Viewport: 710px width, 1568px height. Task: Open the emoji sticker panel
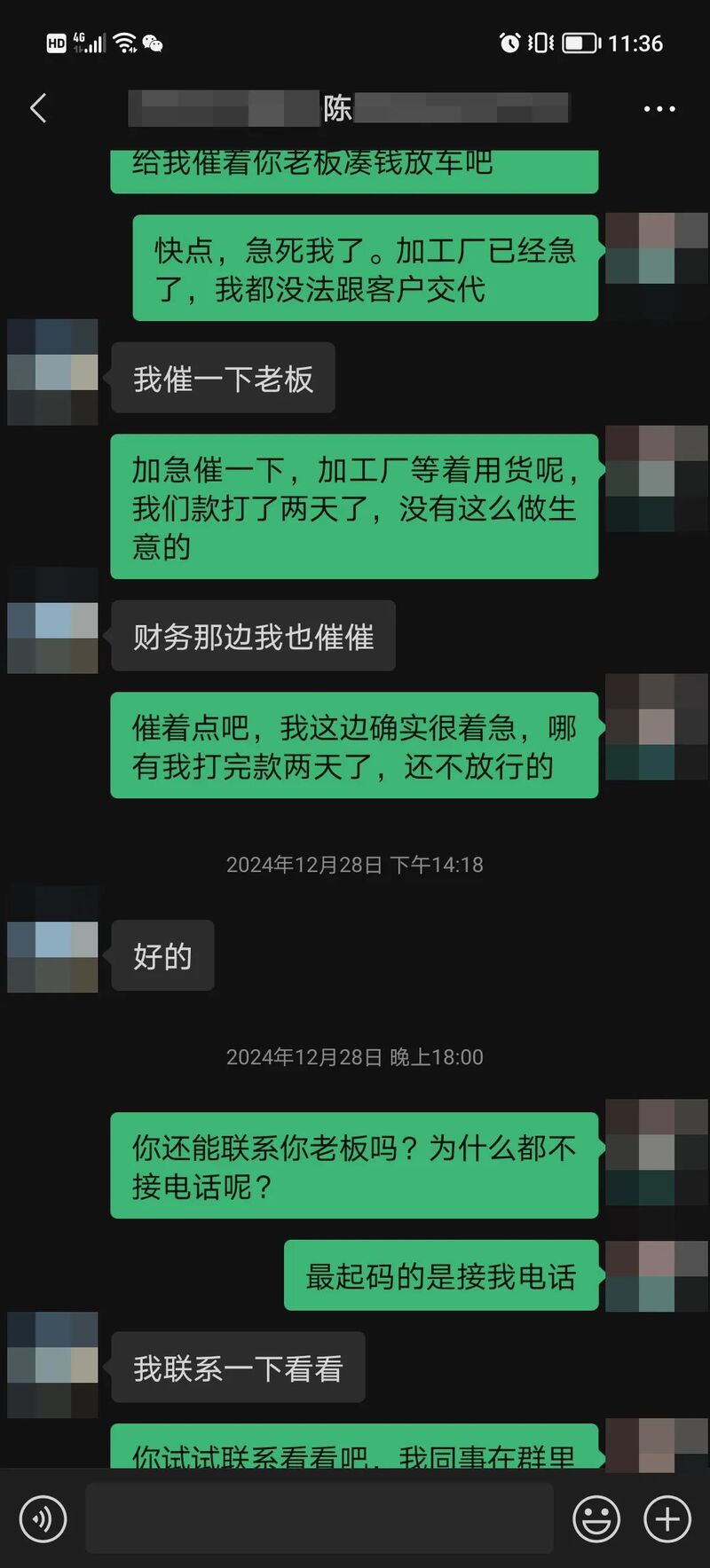tap(596, 1518)
